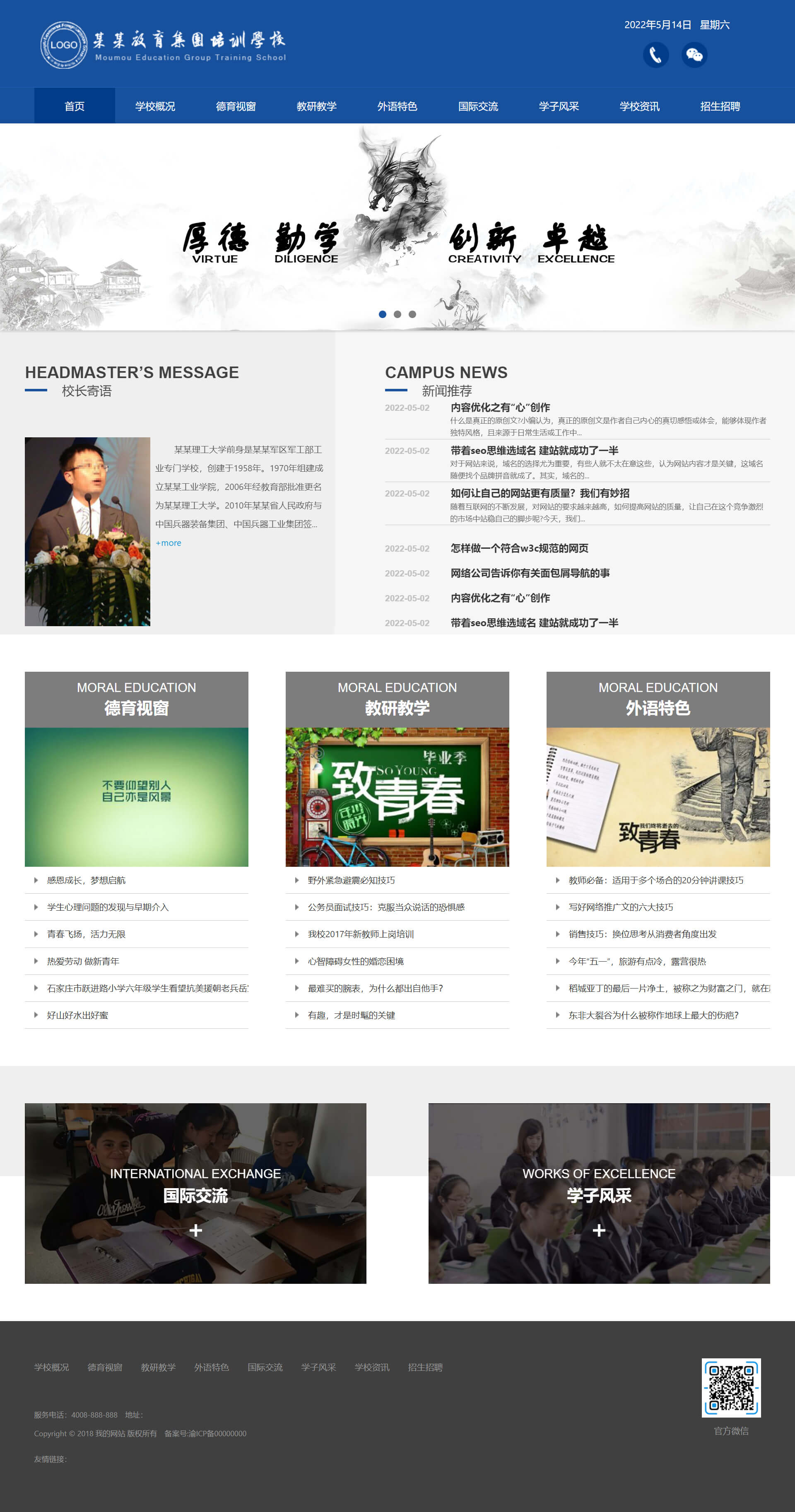
Task: Select 外语特色 in top navigation
Action: tap(397, 106)
